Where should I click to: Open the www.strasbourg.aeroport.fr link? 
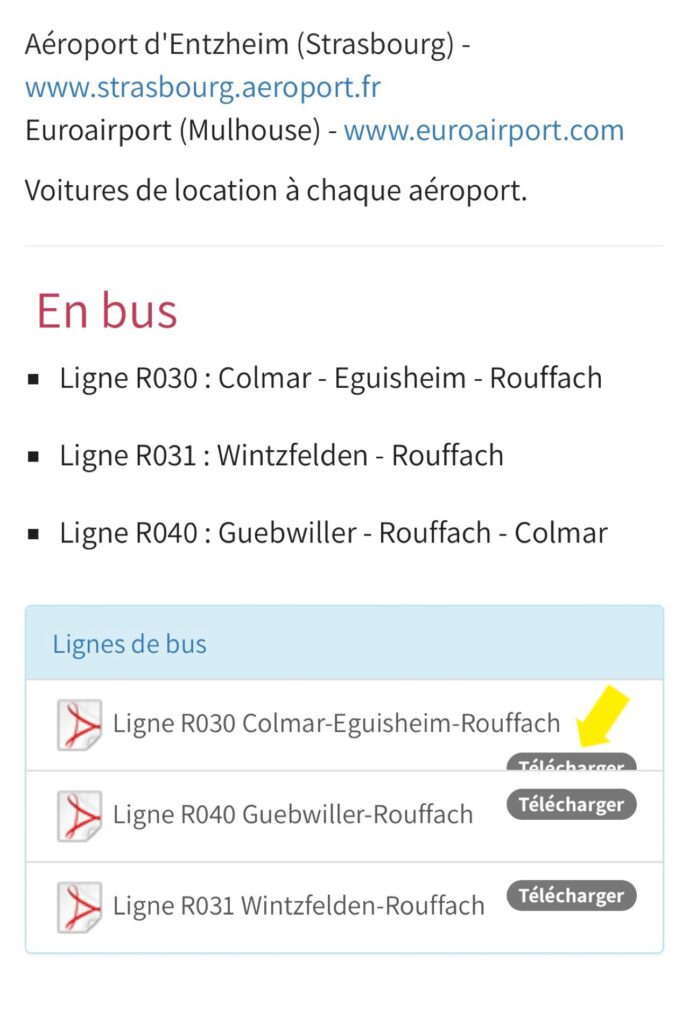tap(202, 87)
